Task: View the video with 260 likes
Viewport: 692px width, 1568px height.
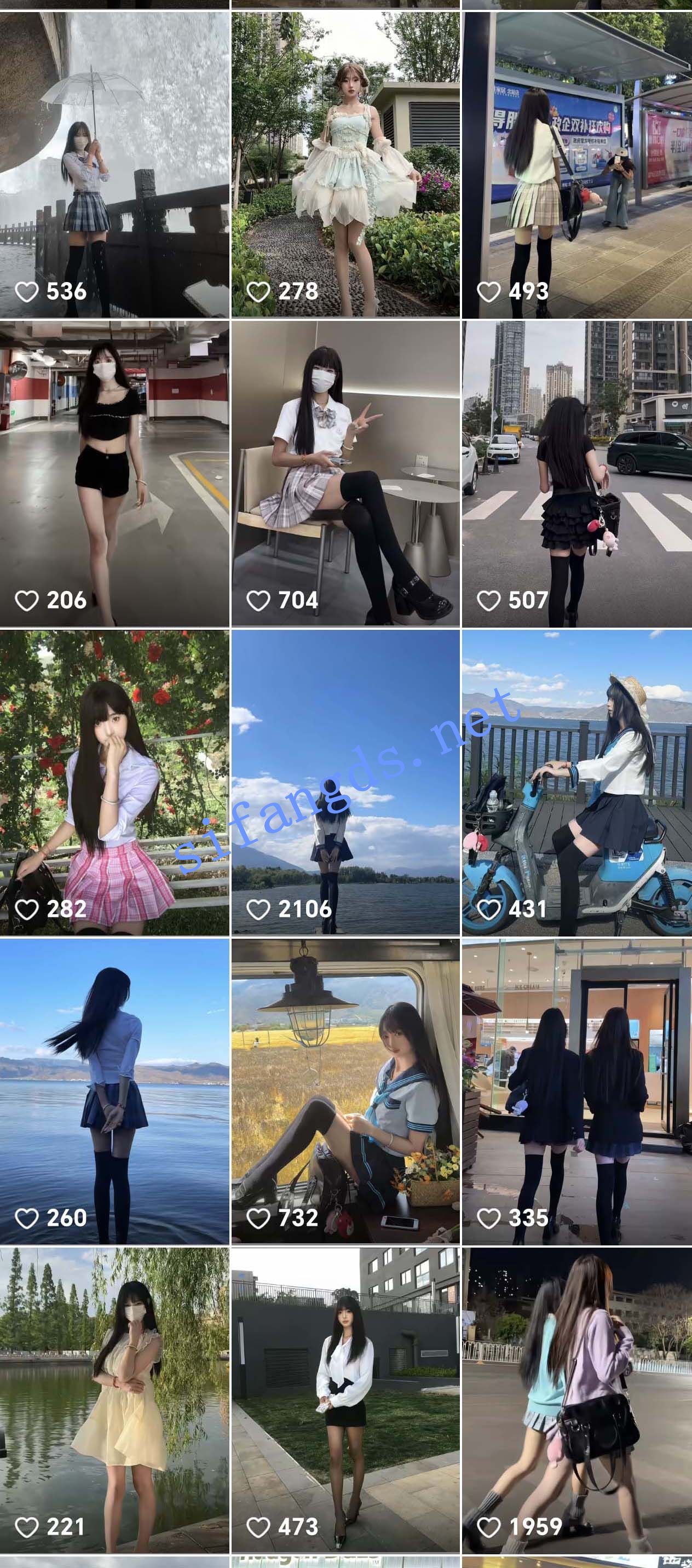Action: [114, 1091]
